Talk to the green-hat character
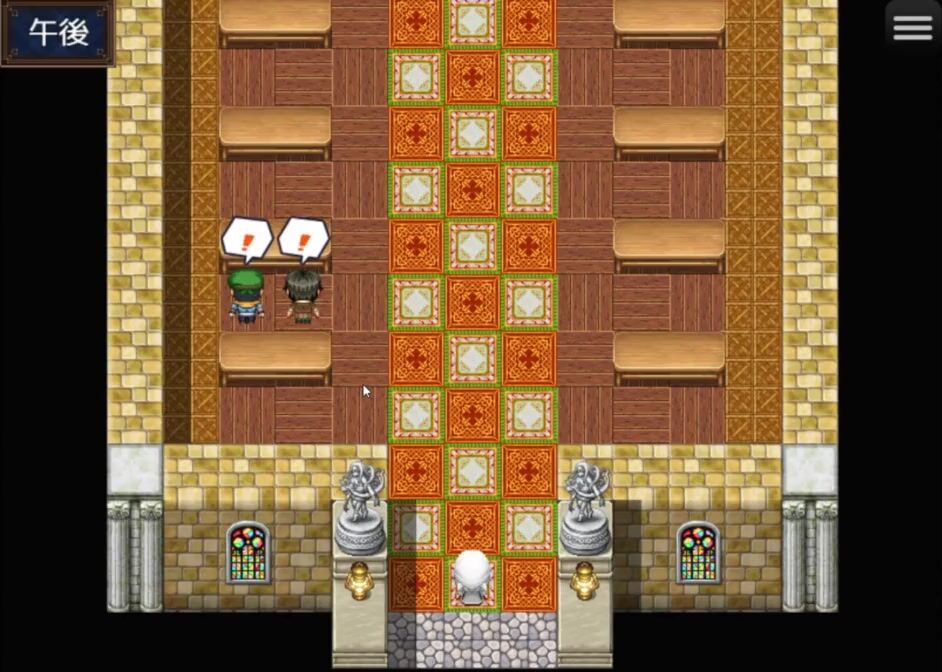 tap(246, 296)
